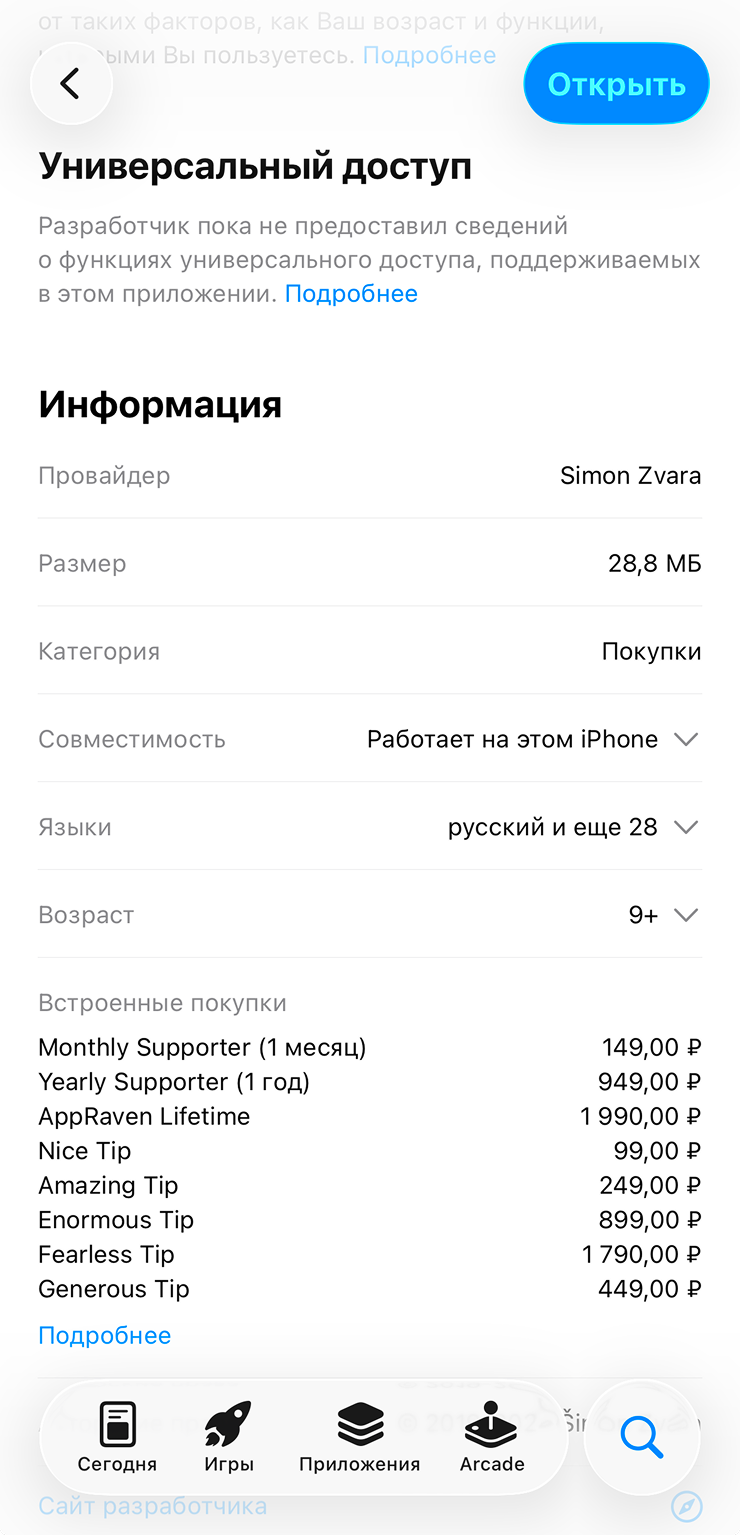Expand the list of 28 supported languages

[686, 827]
